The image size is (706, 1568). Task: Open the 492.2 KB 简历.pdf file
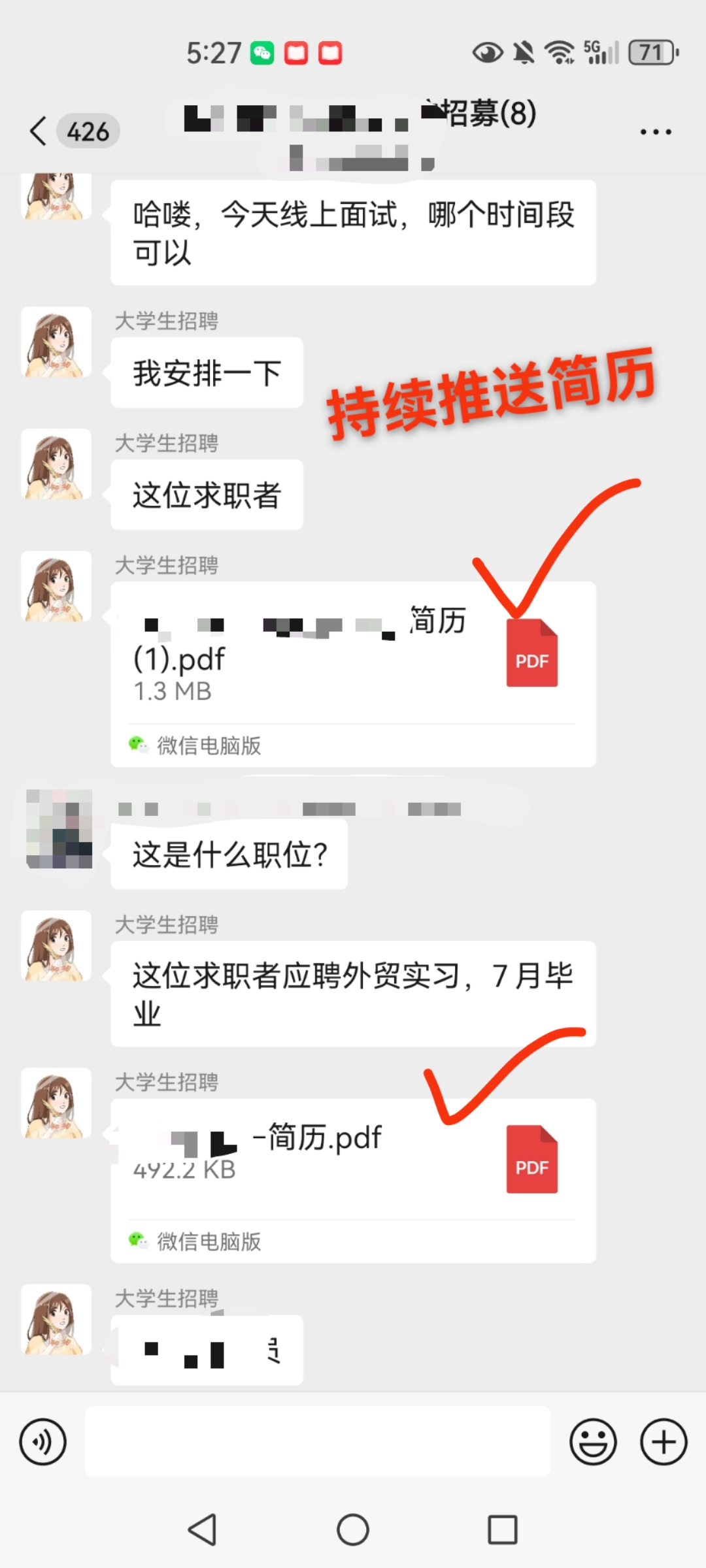click(x=353, y=1156)
